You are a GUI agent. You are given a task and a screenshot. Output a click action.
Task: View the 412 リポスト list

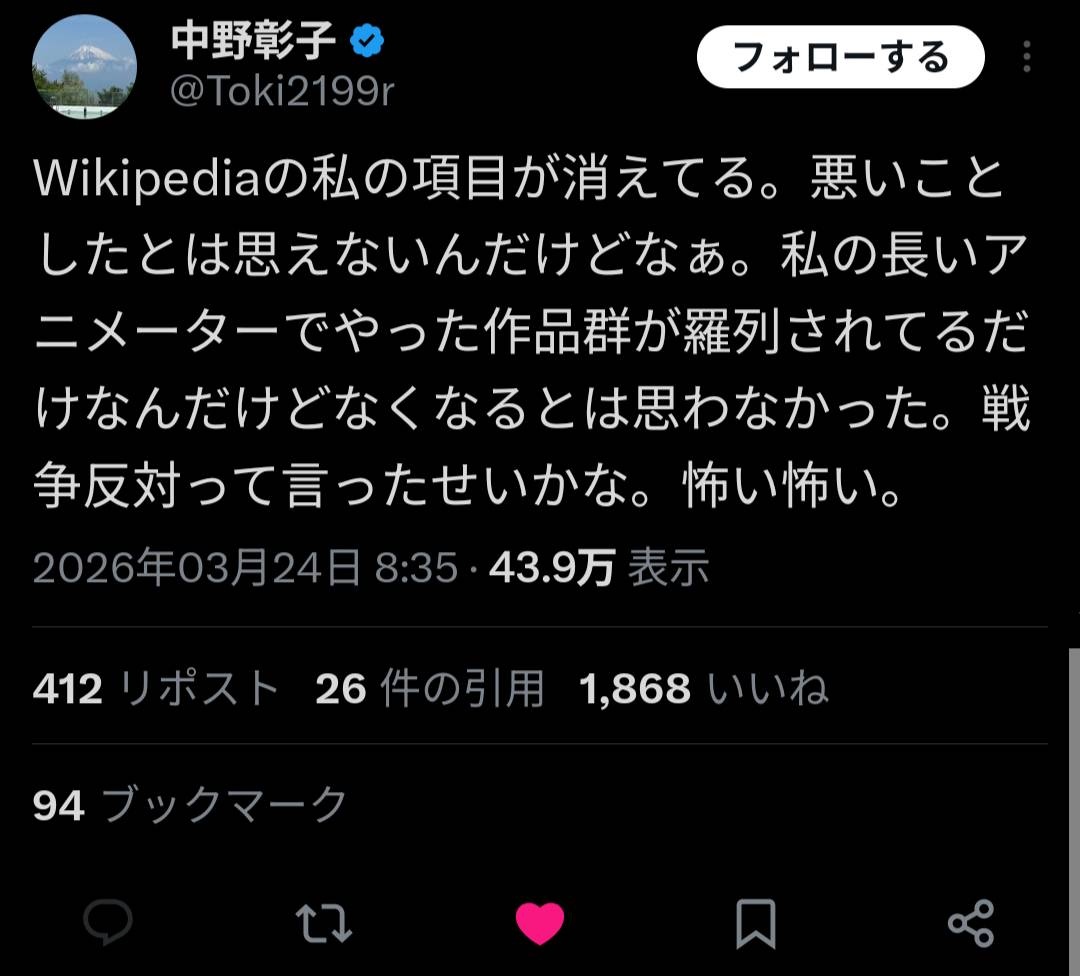(x=155, y=689)
